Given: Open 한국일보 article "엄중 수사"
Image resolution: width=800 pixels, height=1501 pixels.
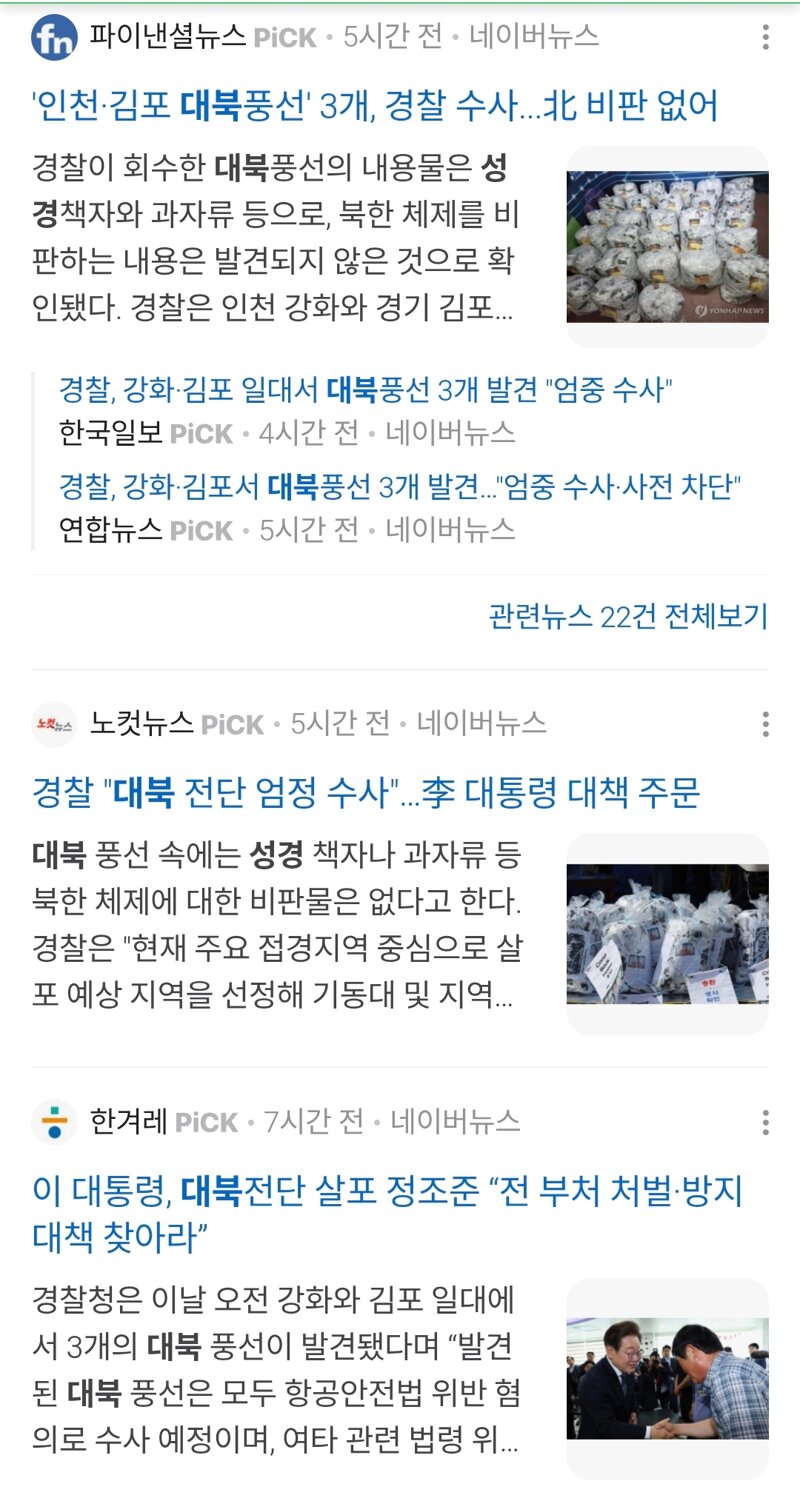Looking at the screenshot, I should (365, 390).
